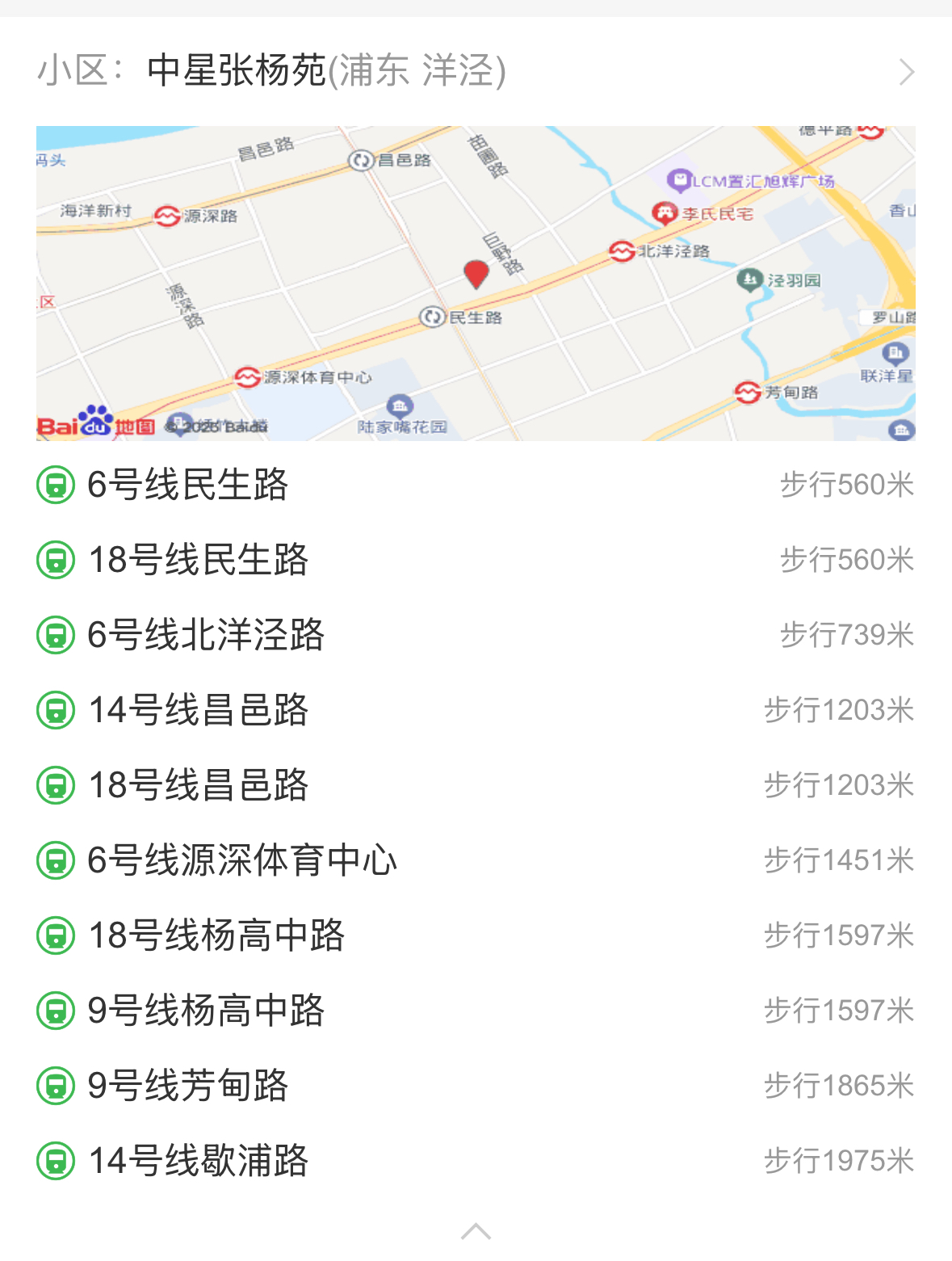Select the 18号线杨高中路 list entry

218,935
